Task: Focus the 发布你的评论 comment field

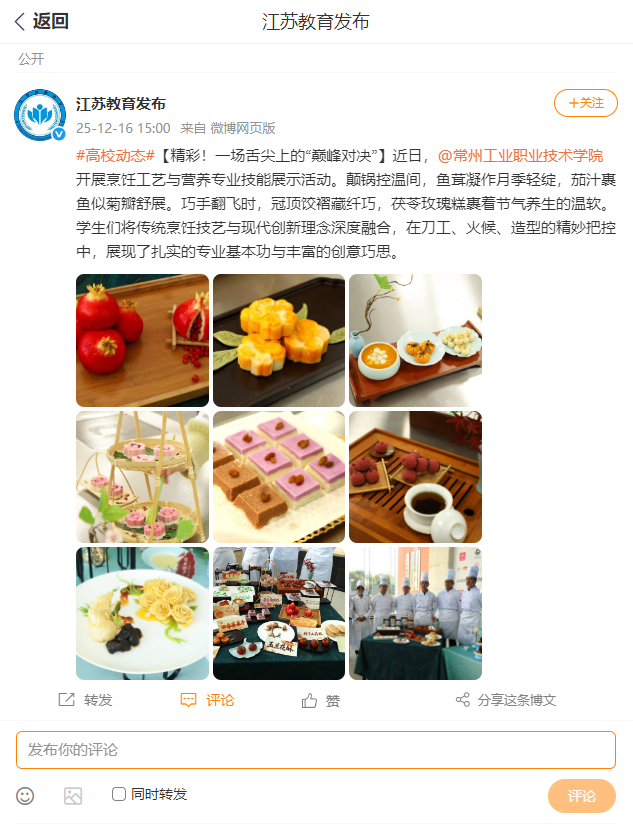Action: pos(316,750)
